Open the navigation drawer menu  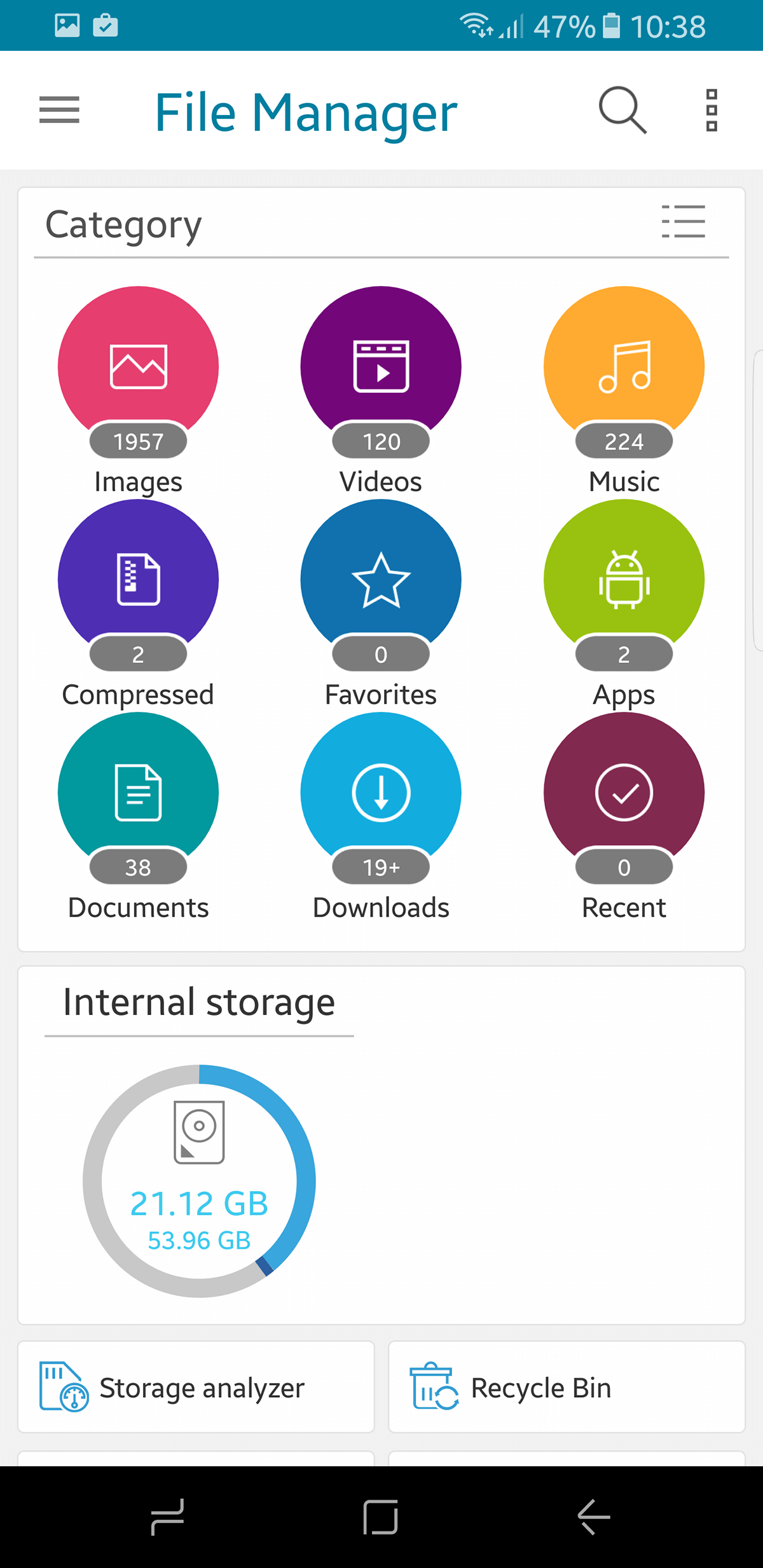[59, 110]
